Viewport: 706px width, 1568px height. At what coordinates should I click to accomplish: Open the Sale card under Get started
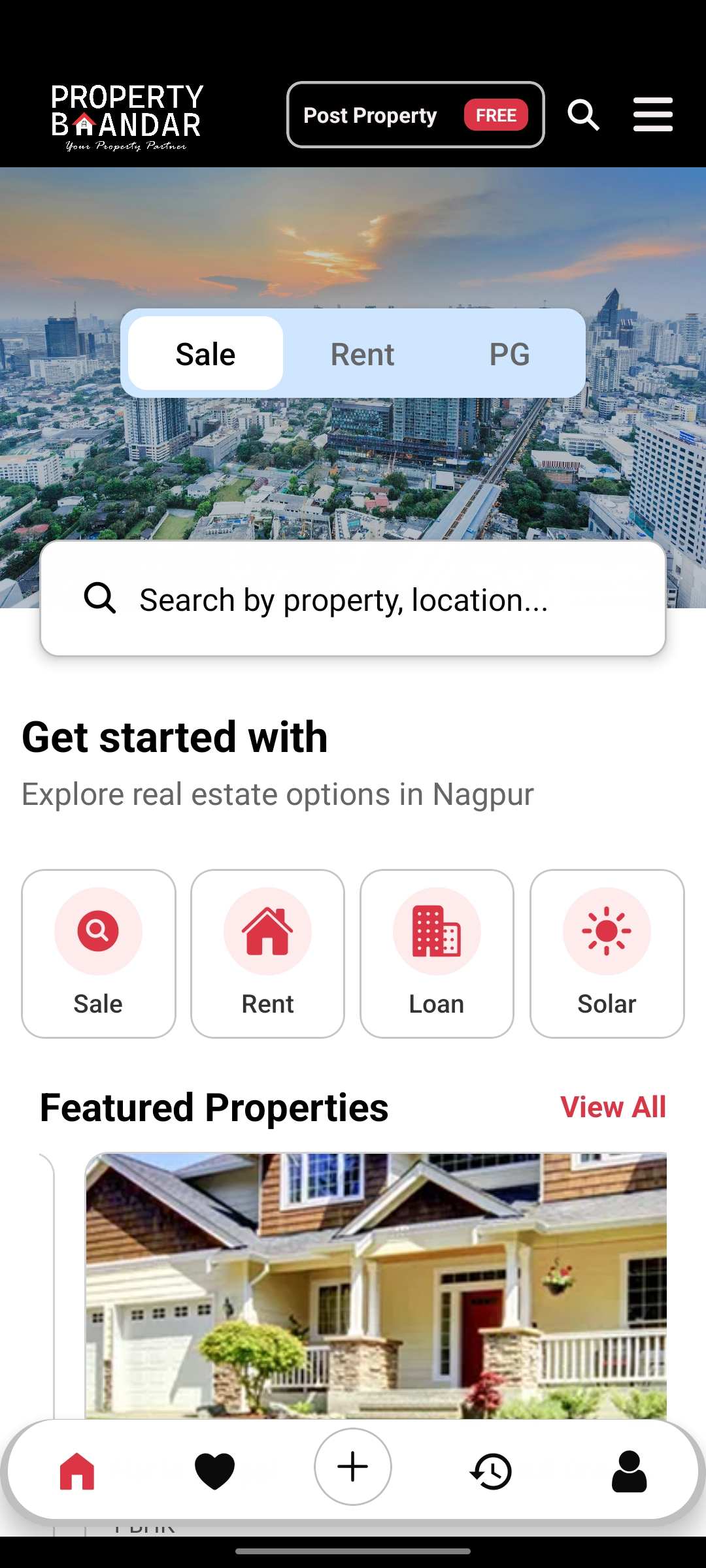click(x=98, y=953)
